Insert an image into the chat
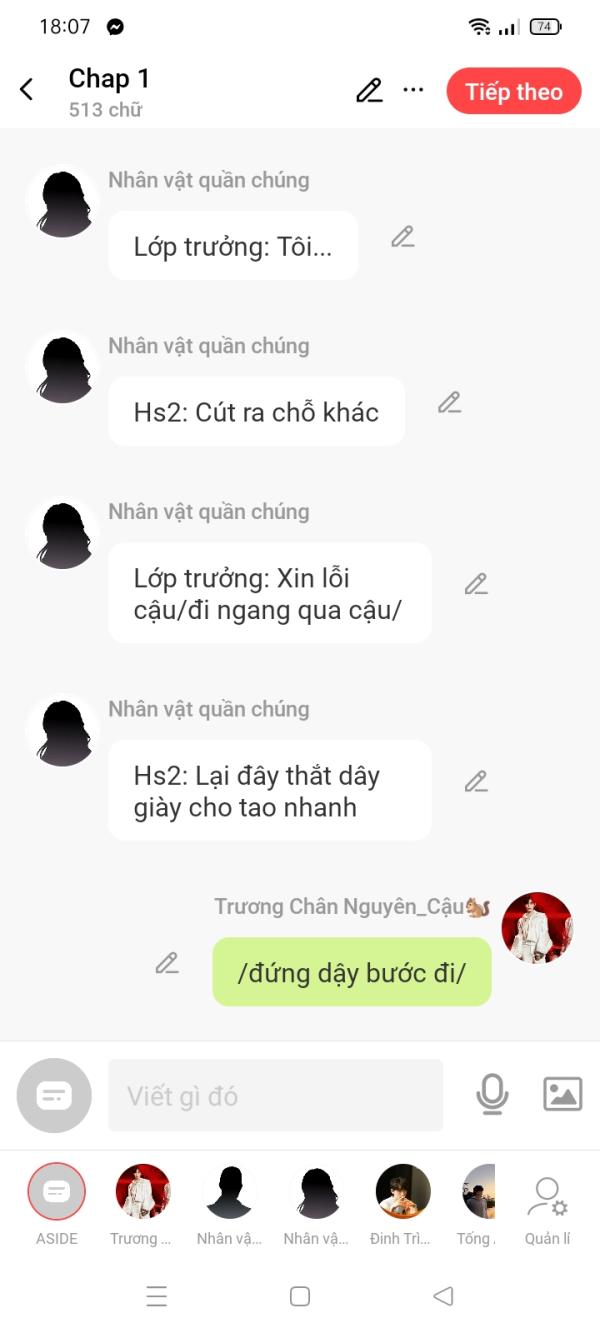Viewport: 600px width, 1333px height. (562, 1094)
